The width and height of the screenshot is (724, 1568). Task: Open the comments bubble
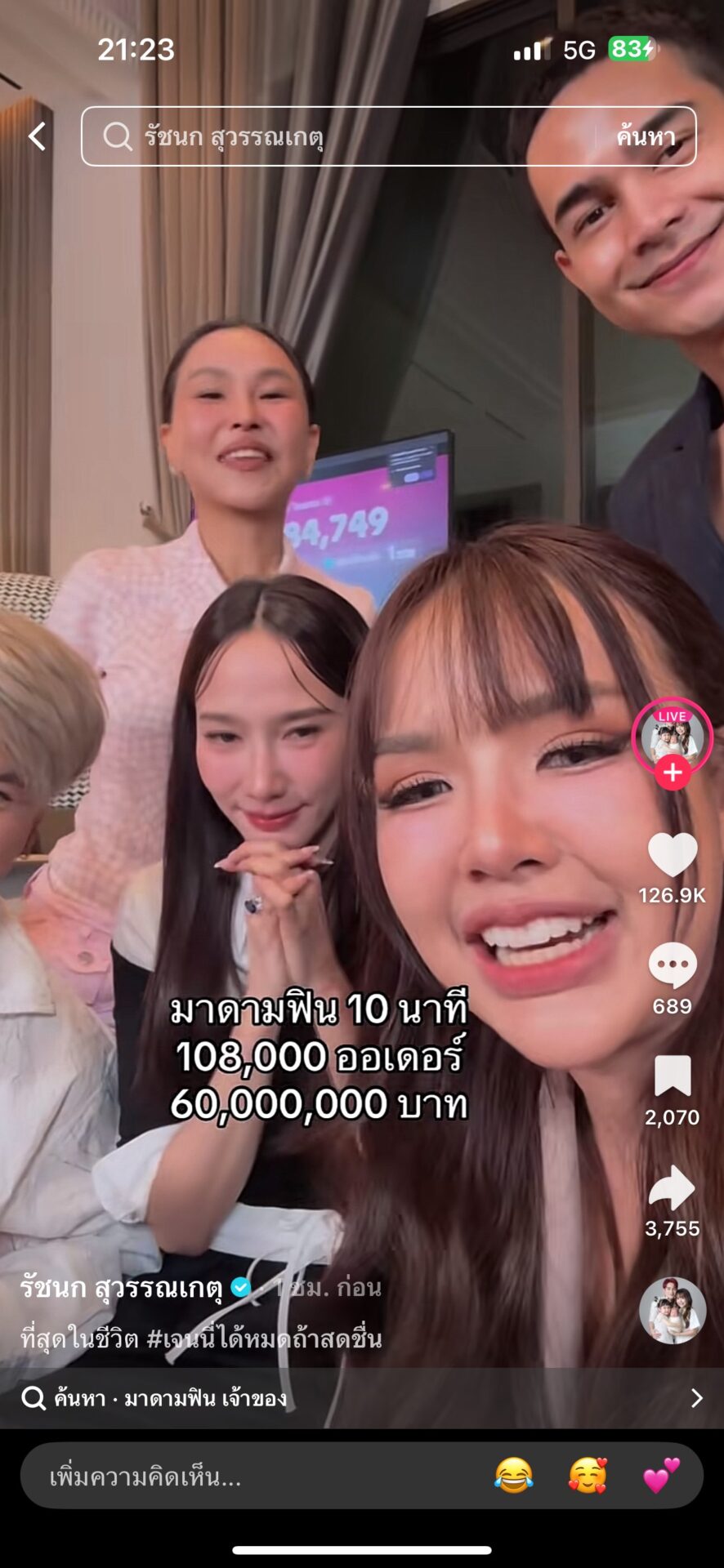672,965
